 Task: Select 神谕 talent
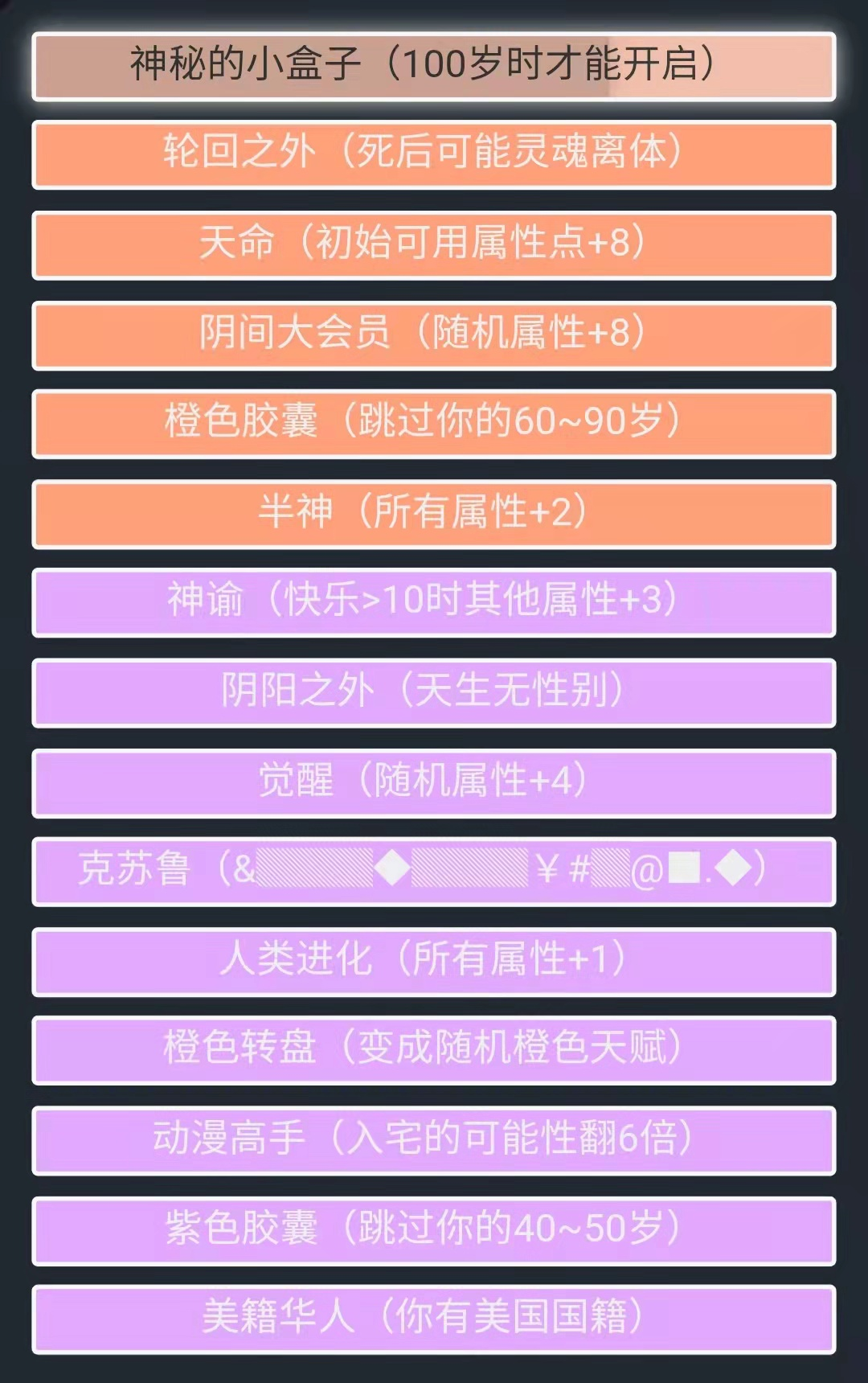pos(434,602)
